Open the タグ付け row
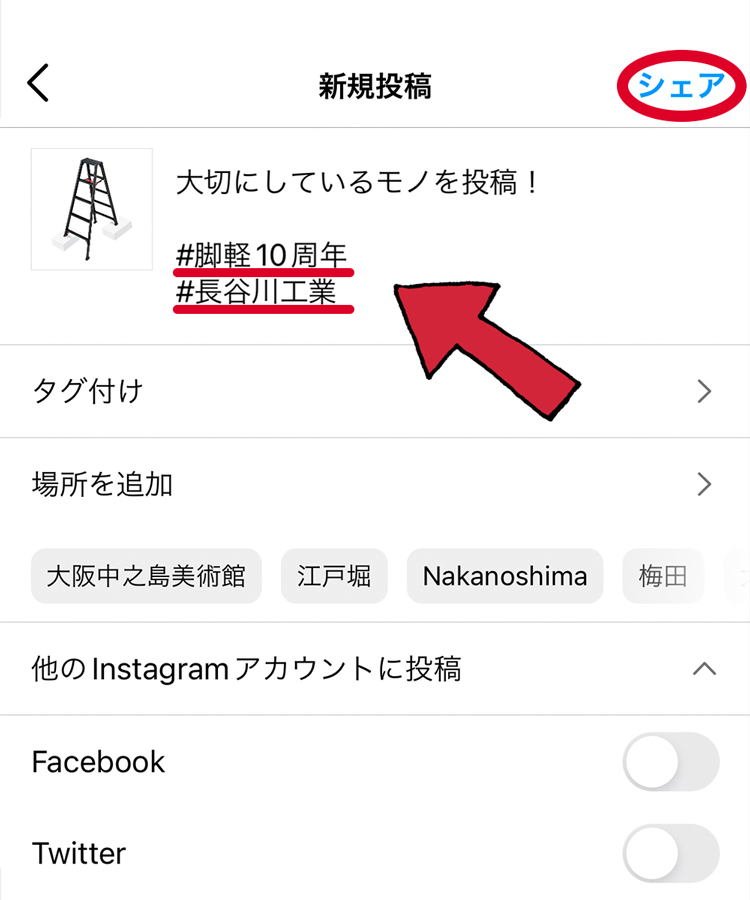The image size is (750, 900). [x=374, y=391]
